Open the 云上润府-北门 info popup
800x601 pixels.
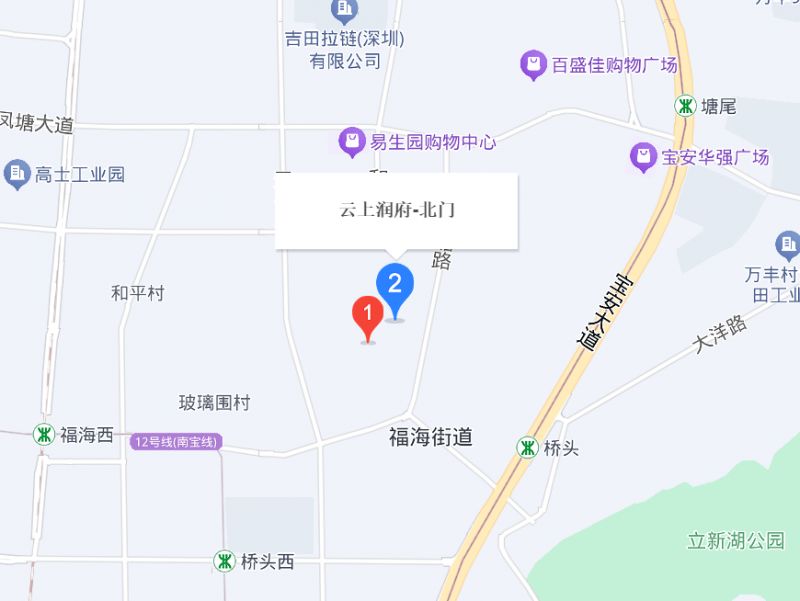(396, 211)
